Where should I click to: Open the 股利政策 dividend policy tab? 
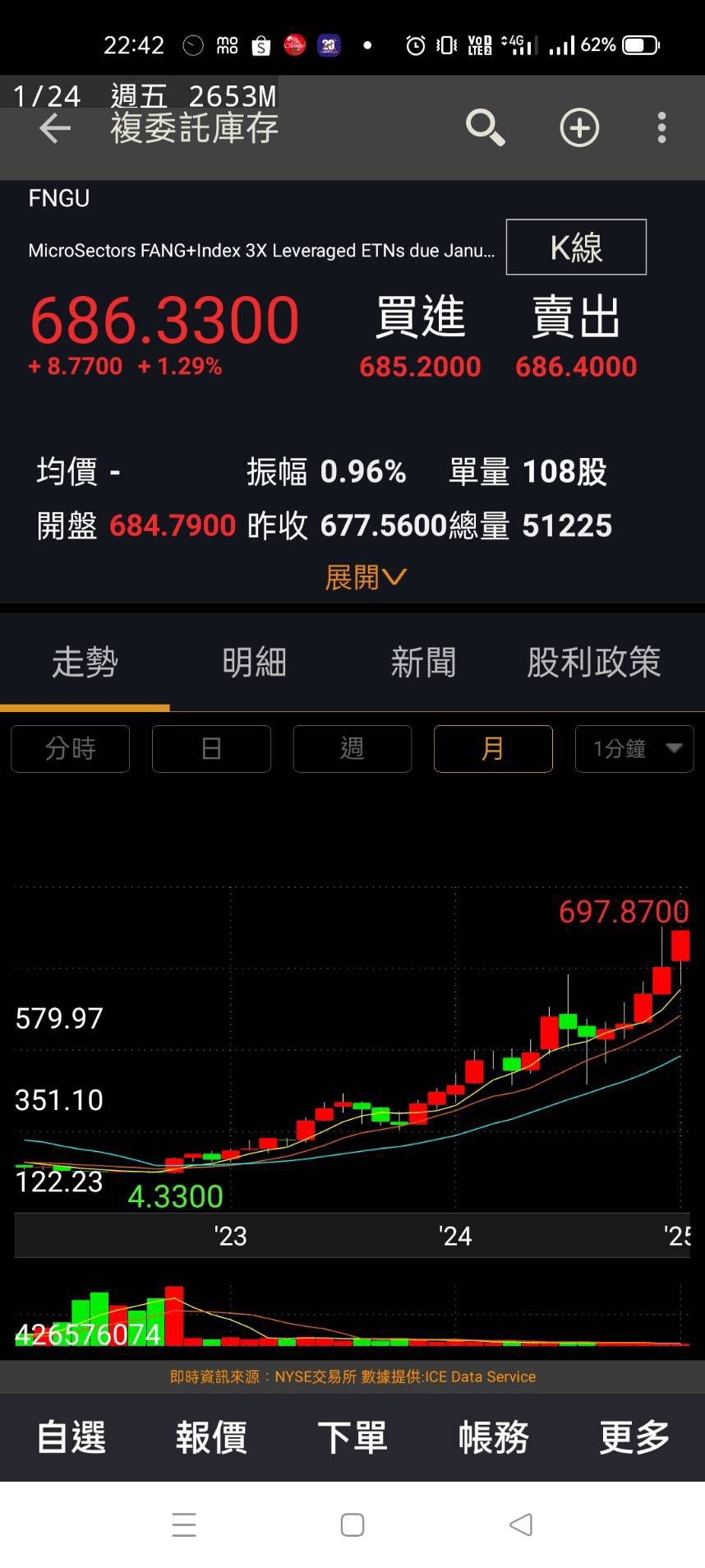tap(593, 662)
